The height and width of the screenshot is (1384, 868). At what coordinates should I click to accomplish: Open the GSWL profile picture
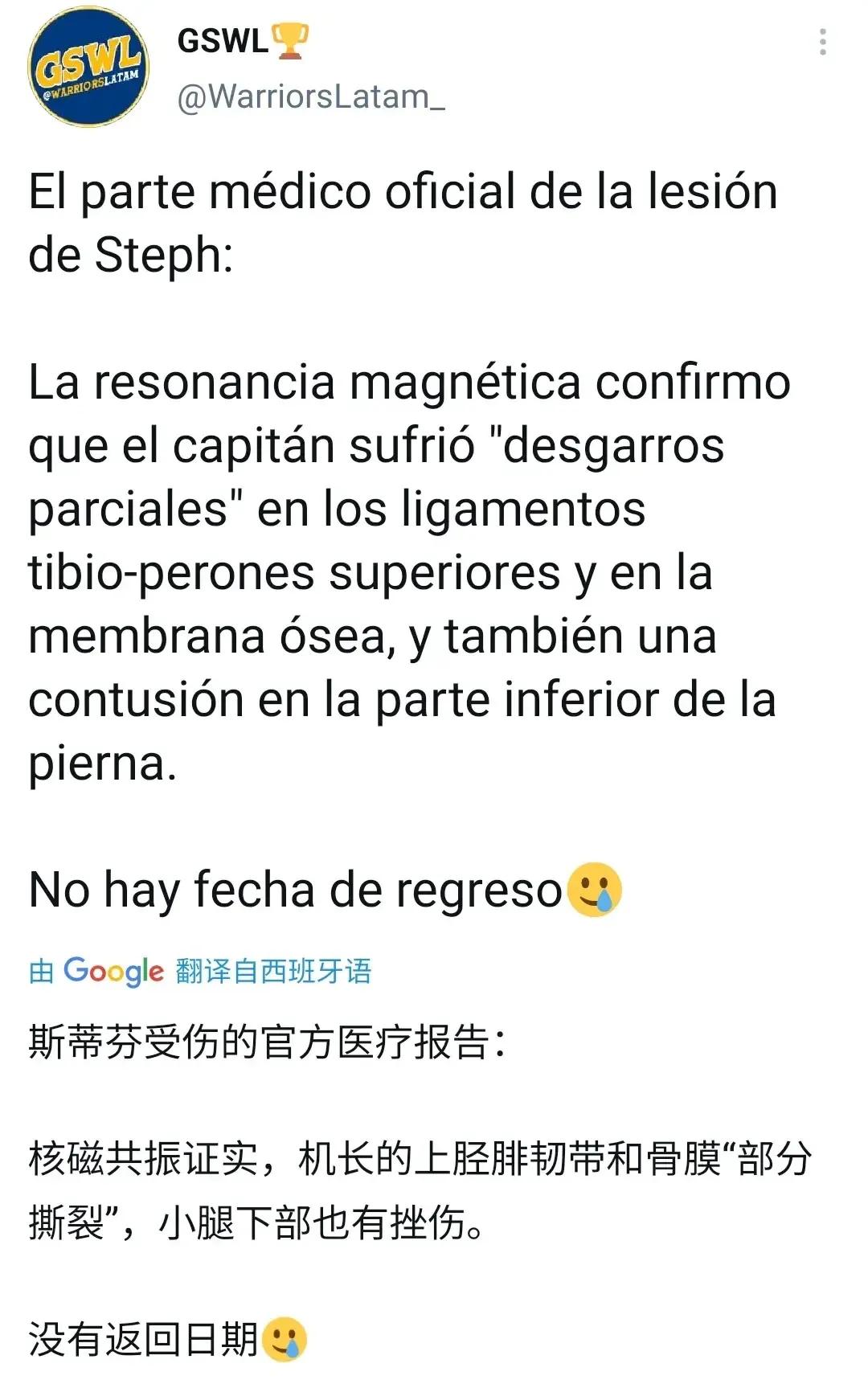(x=88, y=67)
